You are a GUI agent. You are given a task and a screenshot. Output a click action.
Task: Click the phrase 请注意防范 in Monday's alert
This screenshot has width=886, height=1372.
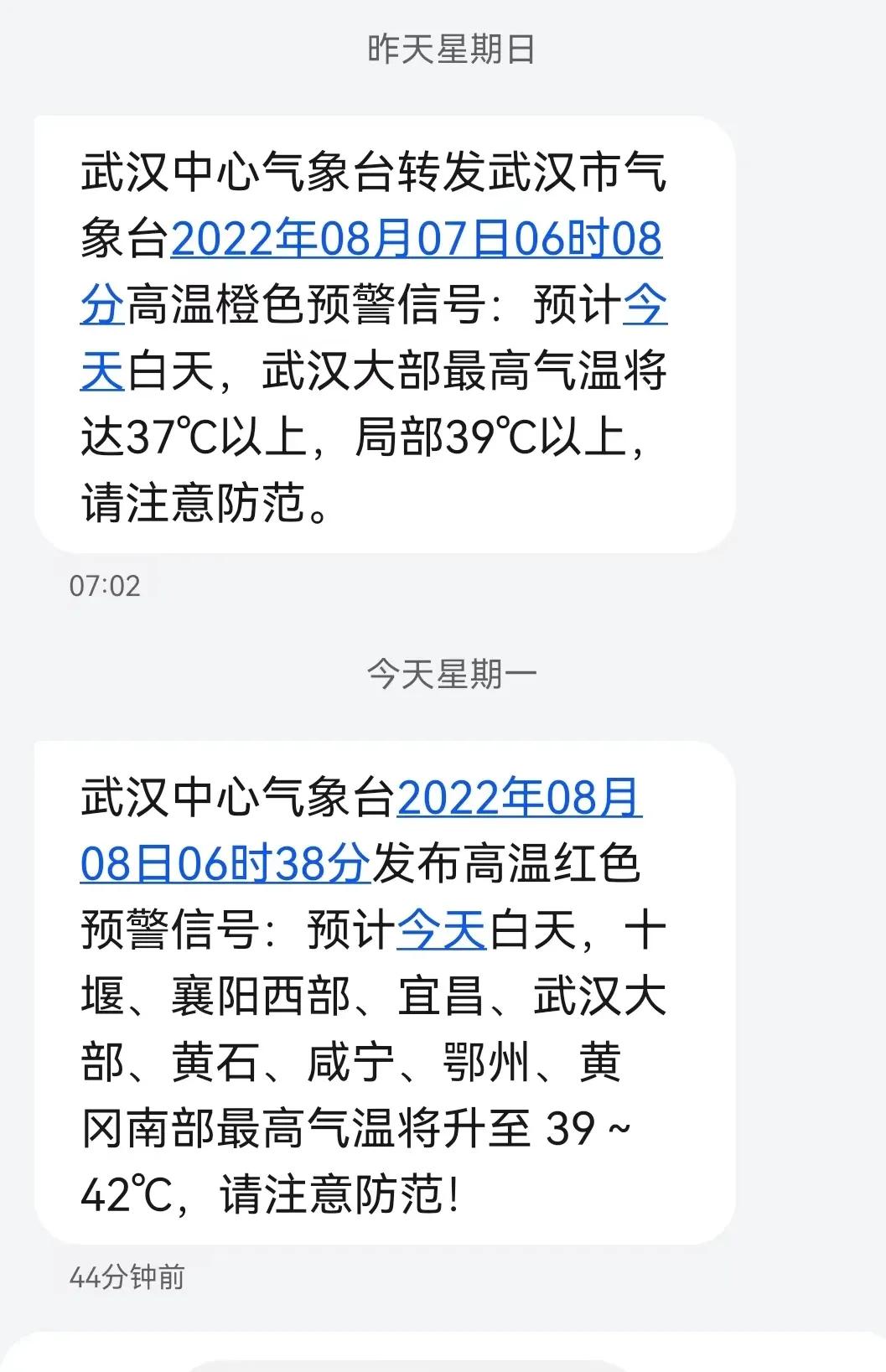point(335,1190)
